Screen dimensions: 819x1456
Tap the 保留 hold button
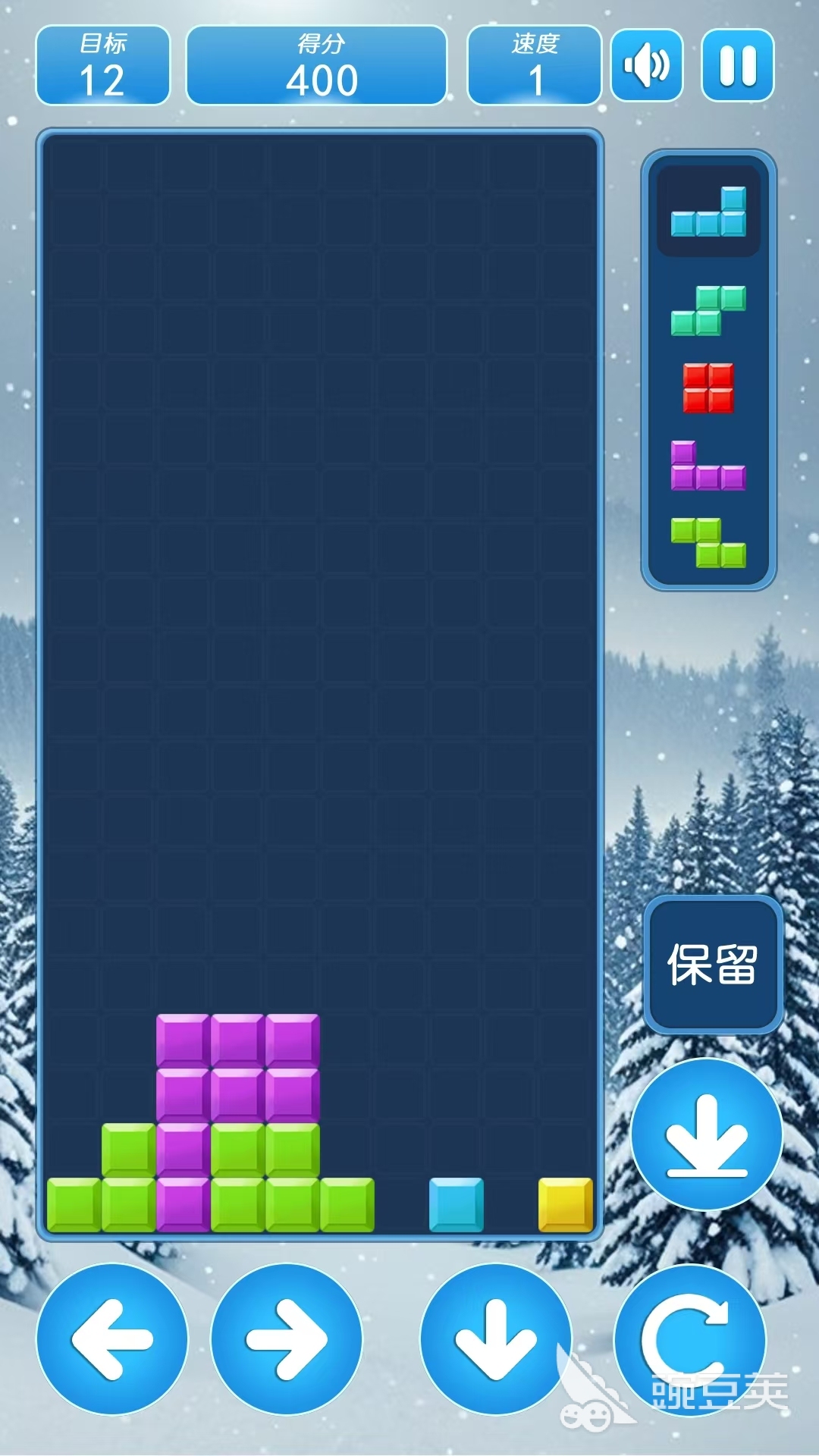tap(712, 964)
